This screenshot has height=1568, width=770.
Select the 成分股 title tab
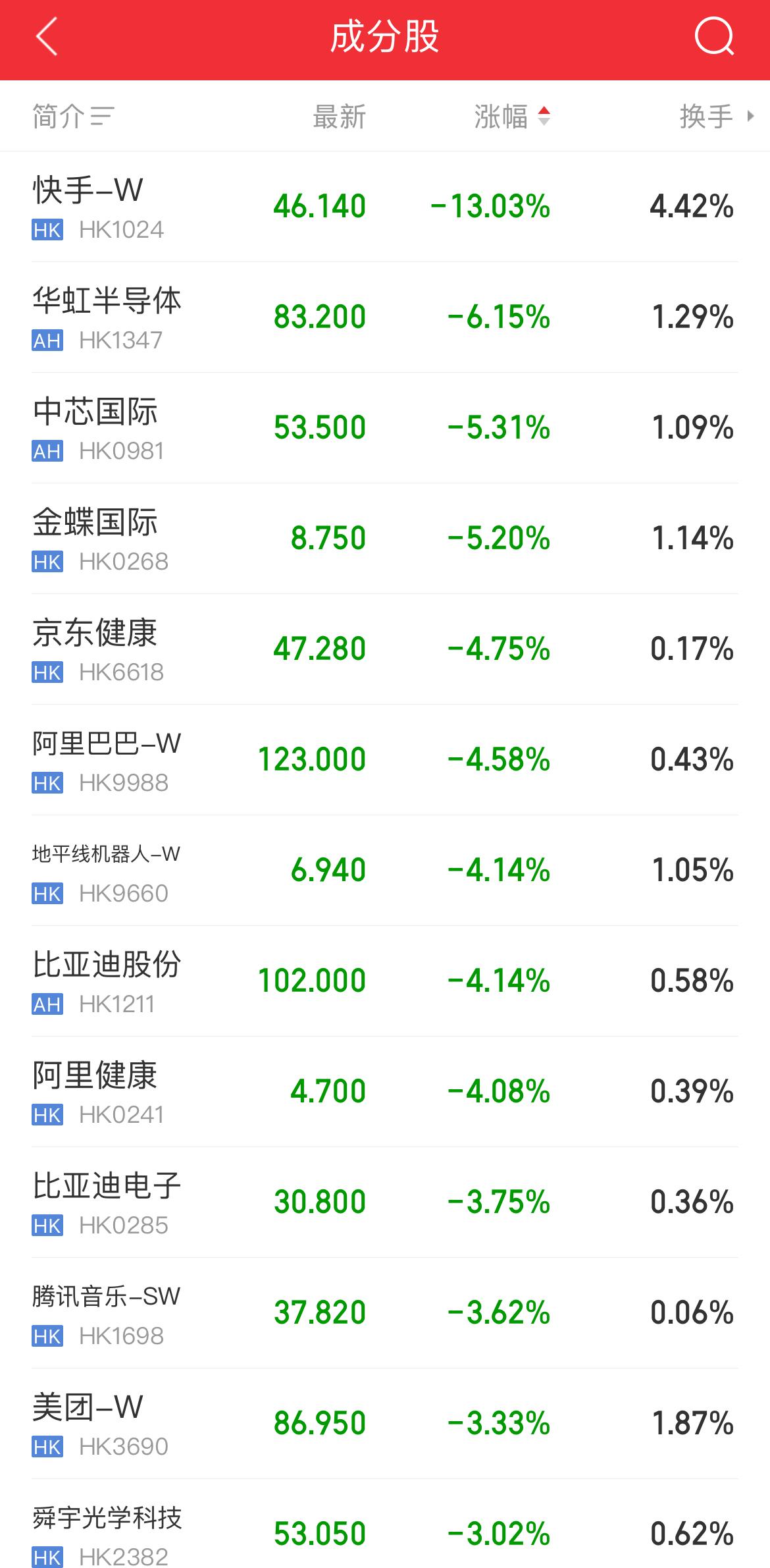(385, 38)
